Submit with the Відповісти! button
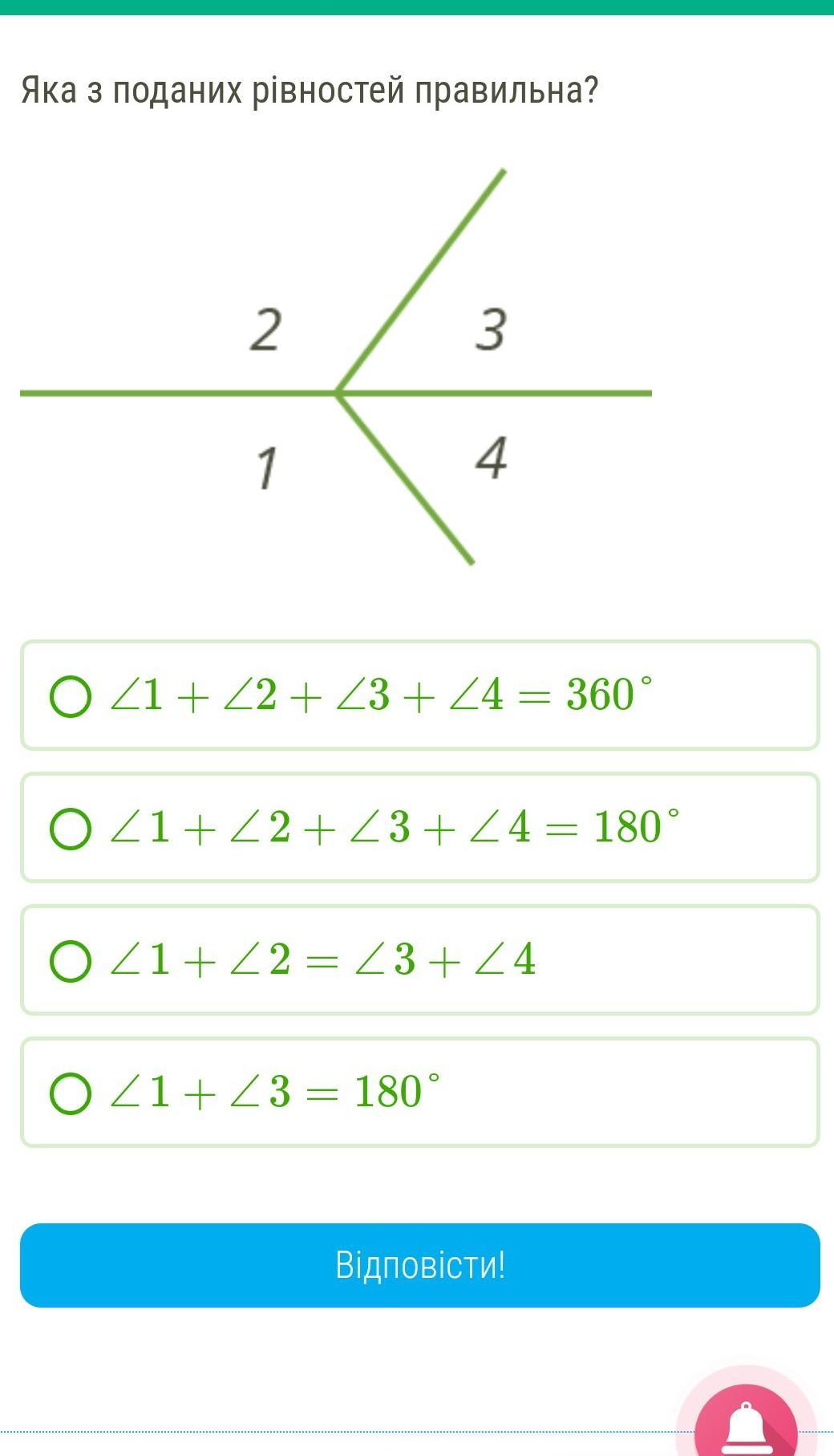The width and height of the screenshot is (834, 1456). 419,1265
